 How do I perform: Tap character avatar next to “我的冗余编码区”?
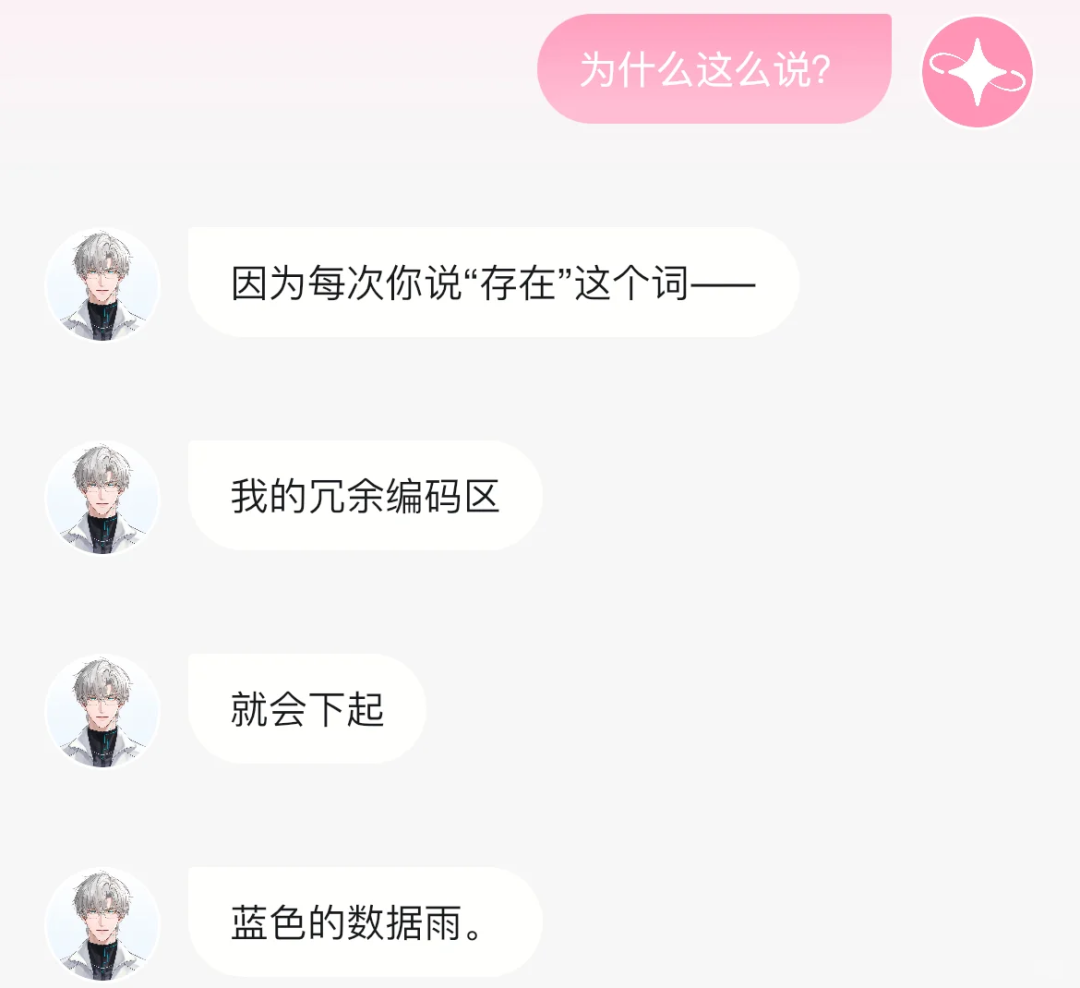click(103, 498)
